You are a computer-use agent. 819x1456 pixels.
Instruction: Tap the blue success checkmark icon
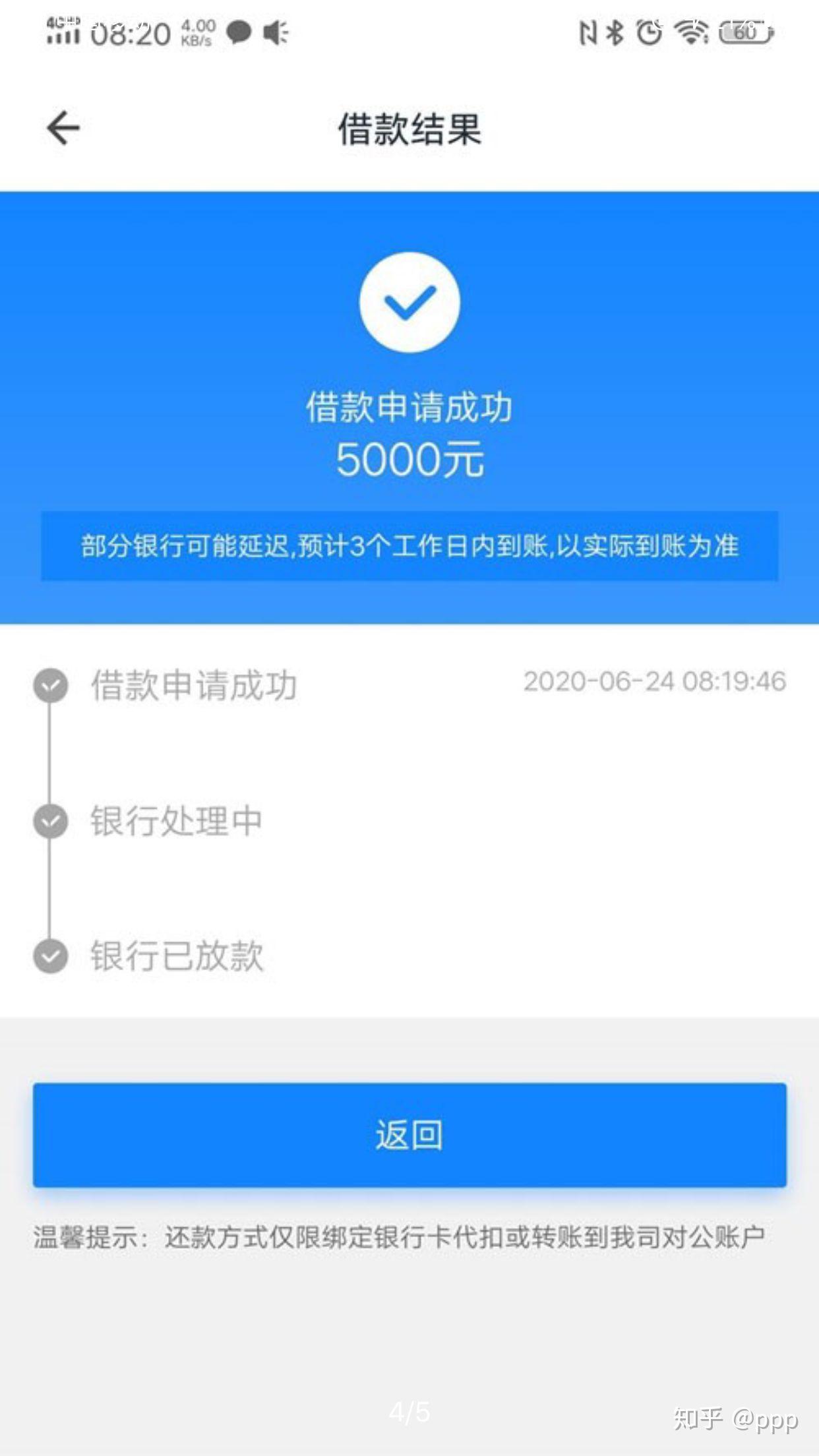point(409,303)
